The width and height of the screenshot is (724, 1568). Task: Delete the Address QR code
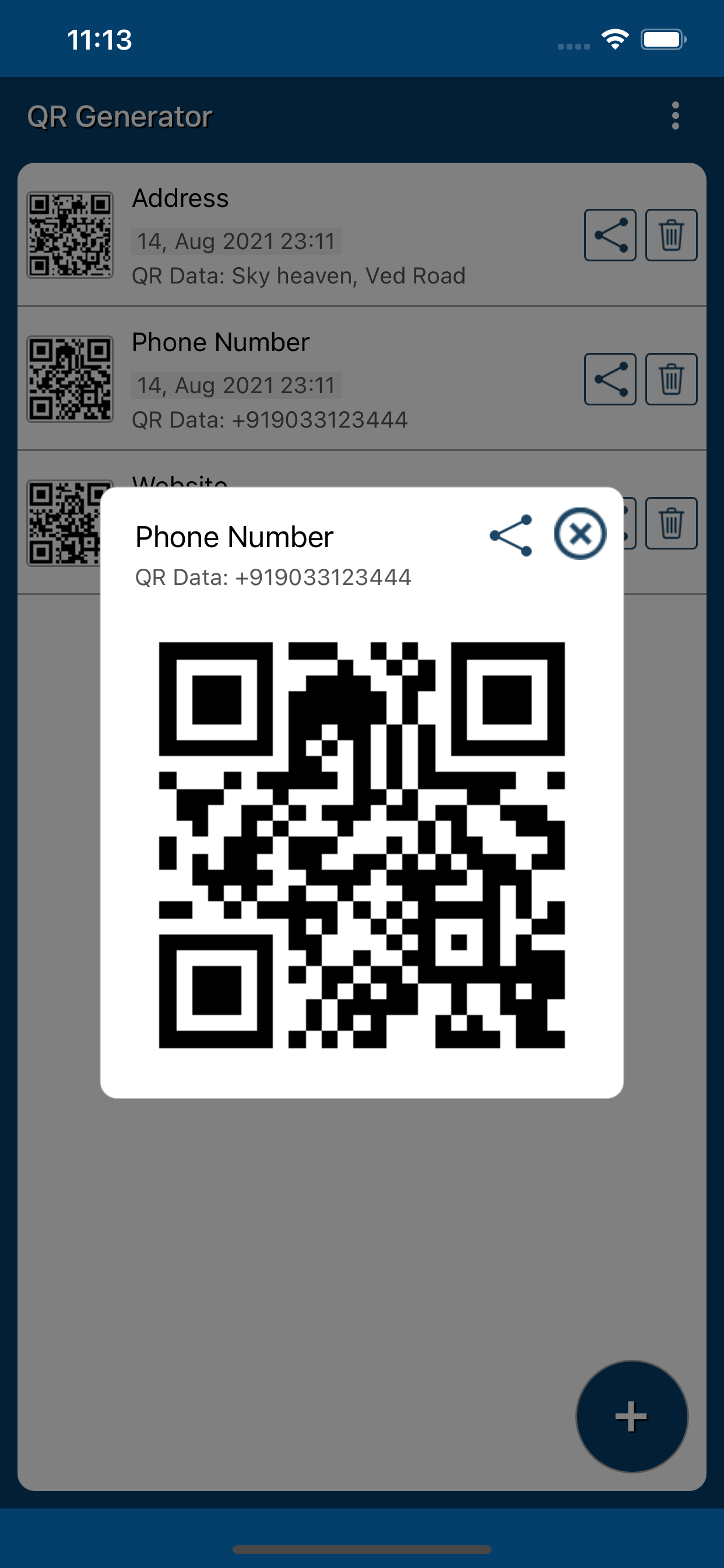[671, 236]
